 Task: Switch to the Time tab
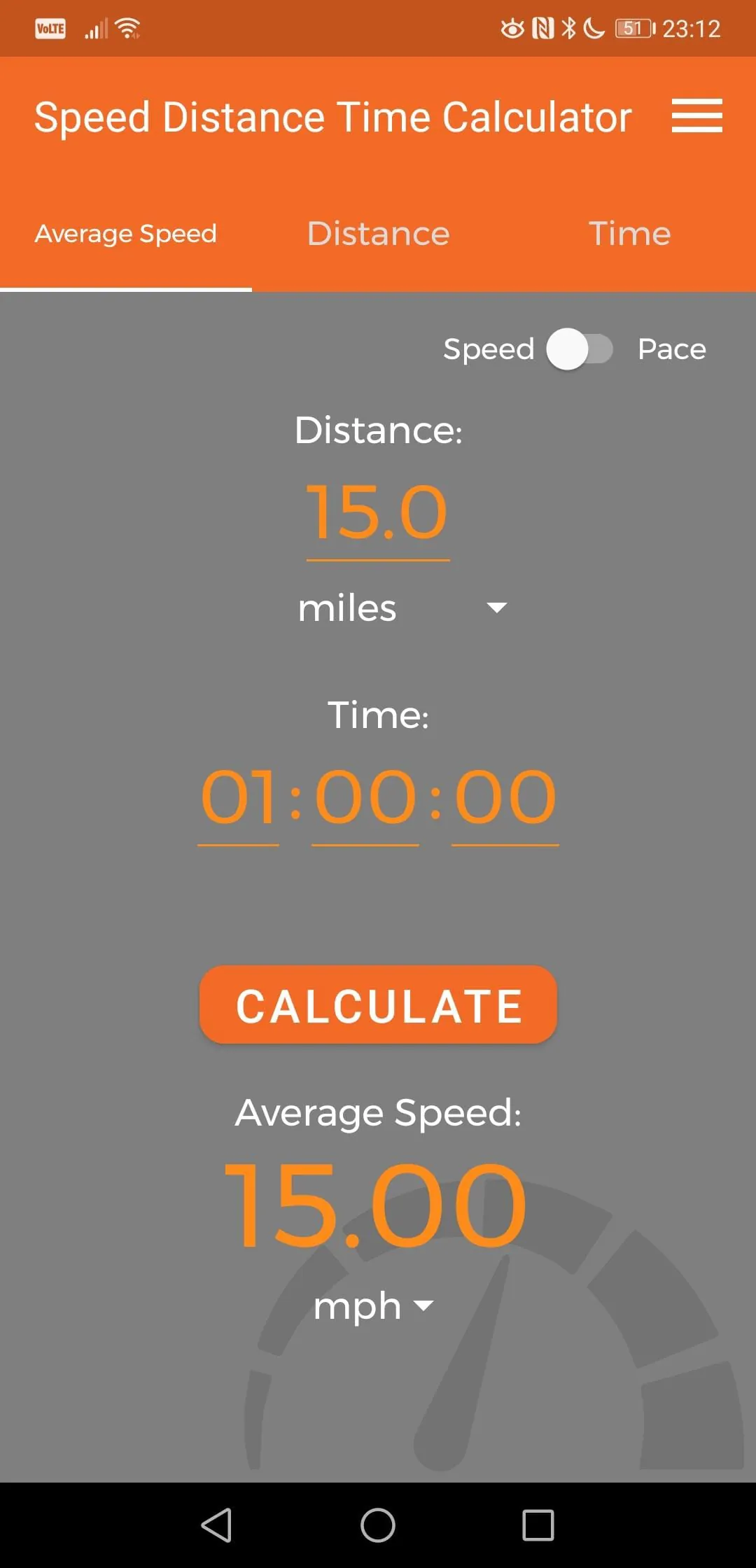(629, 233)
